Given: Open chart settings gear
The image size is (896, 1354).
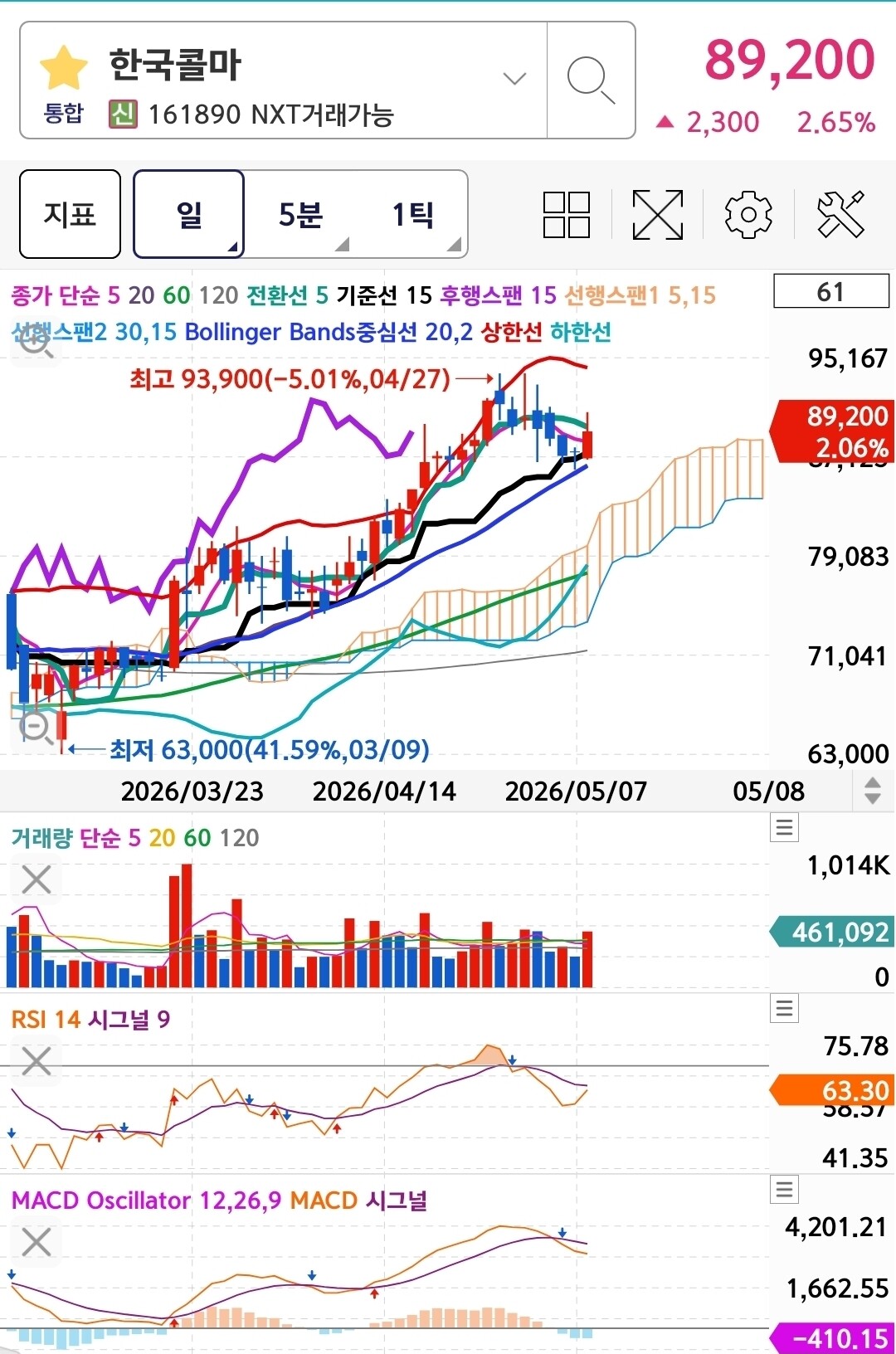Looking at the screenshot, I should (748, 215).
